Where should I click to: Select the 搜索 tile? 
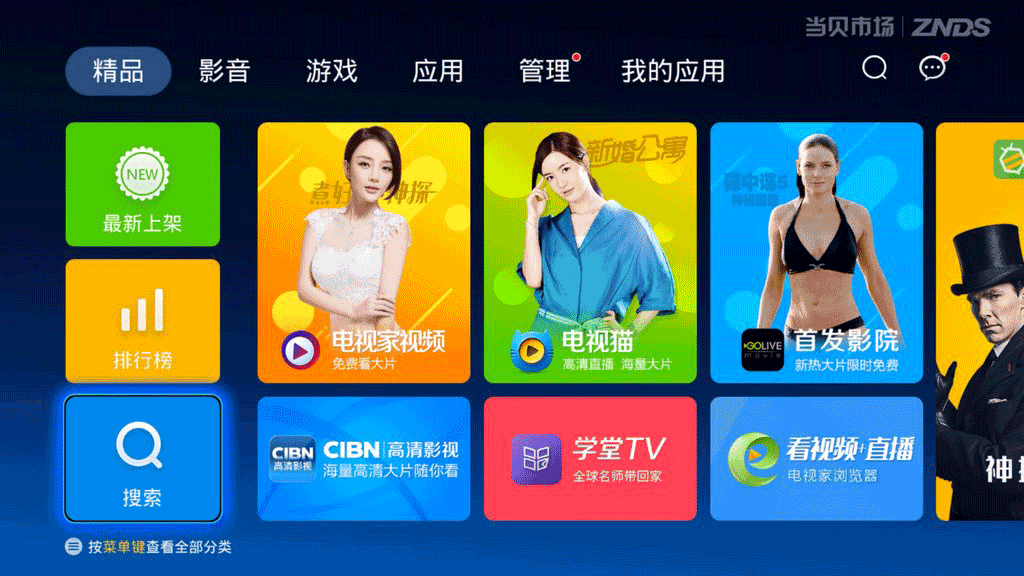click(x=143, y=458)
